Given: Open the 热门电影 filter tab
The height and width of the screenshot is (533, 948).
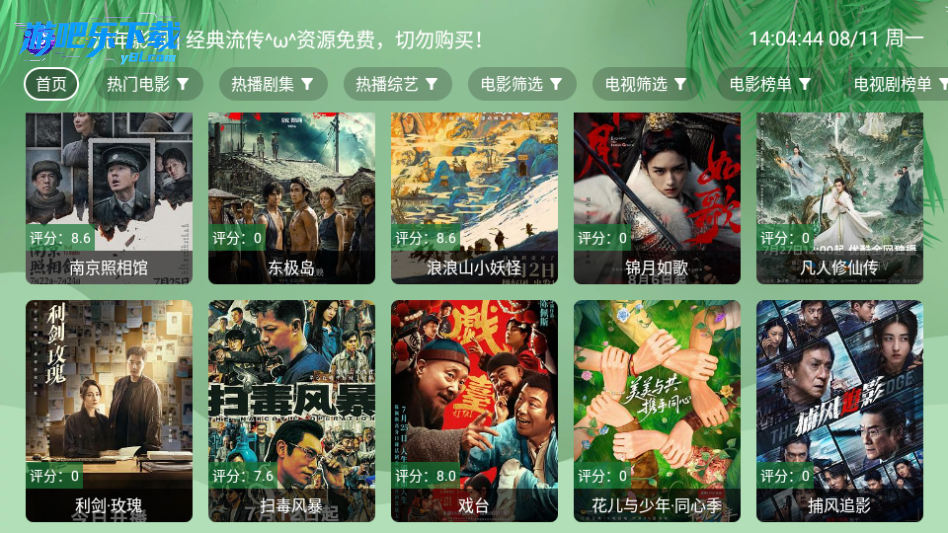Looking at the screenshot, I should pyautogui.click(x=148, y=84).
